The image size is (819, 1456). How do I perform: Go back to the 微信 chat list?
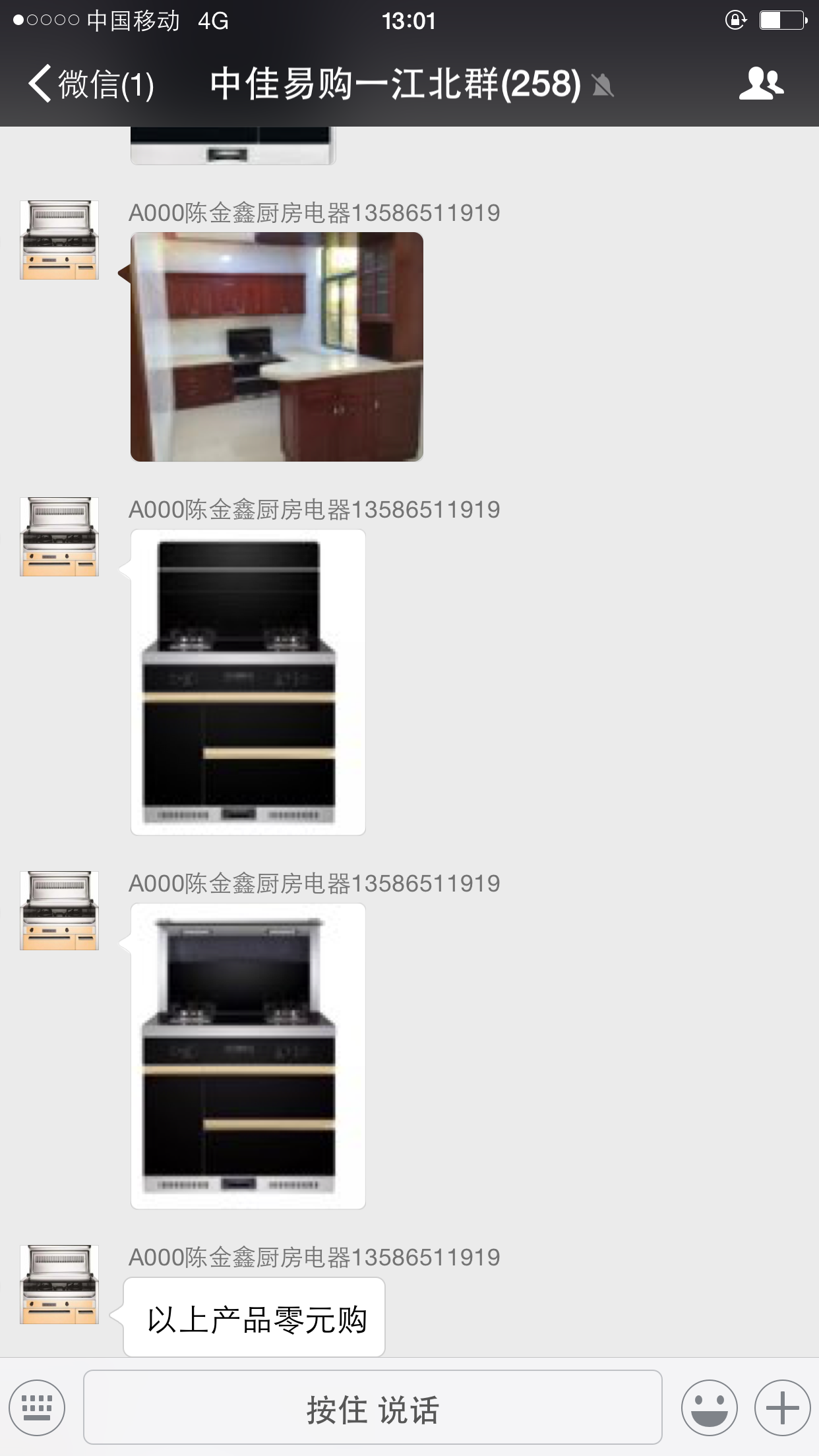tap(91, 84)
